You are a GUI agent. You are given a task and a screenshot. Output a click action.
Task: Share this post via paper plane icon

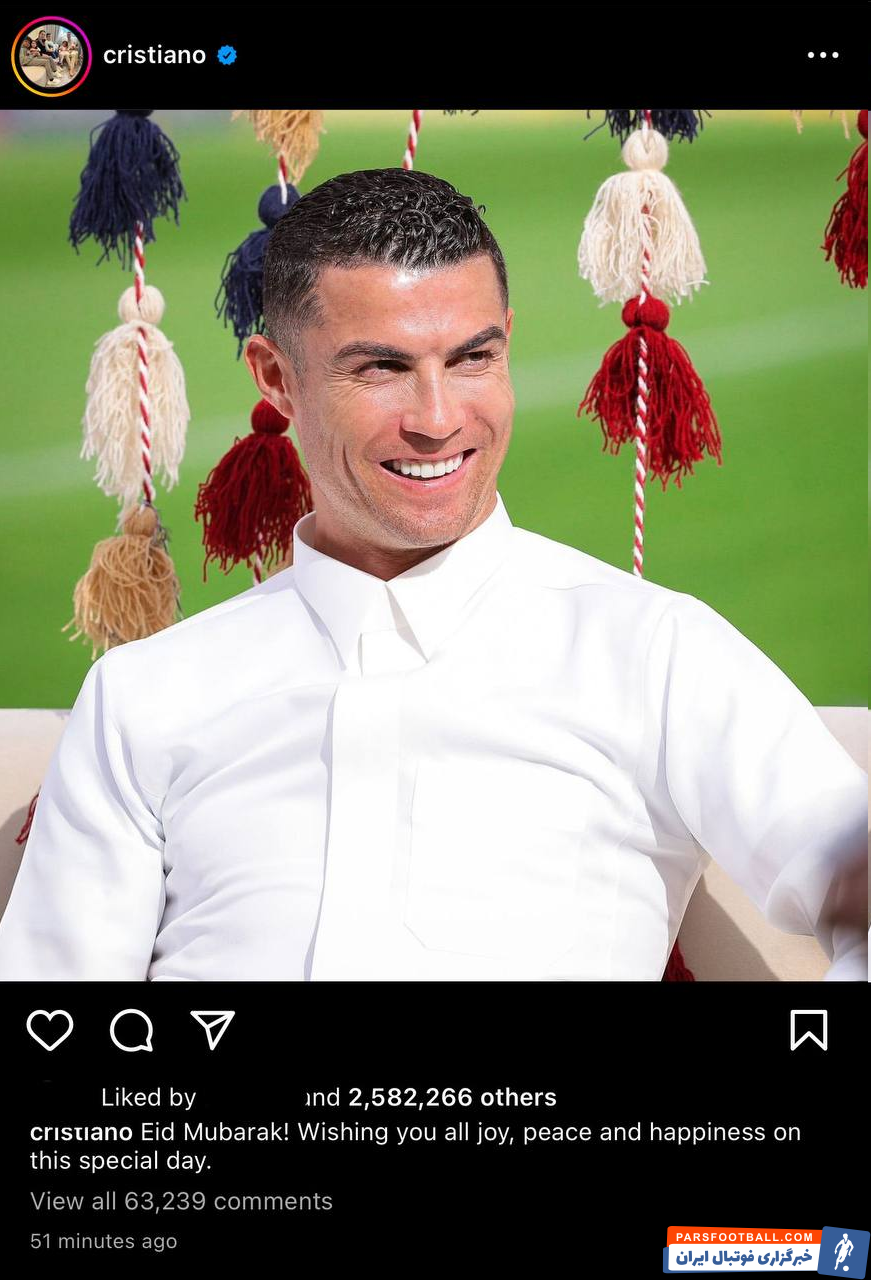coord(212,1030)
